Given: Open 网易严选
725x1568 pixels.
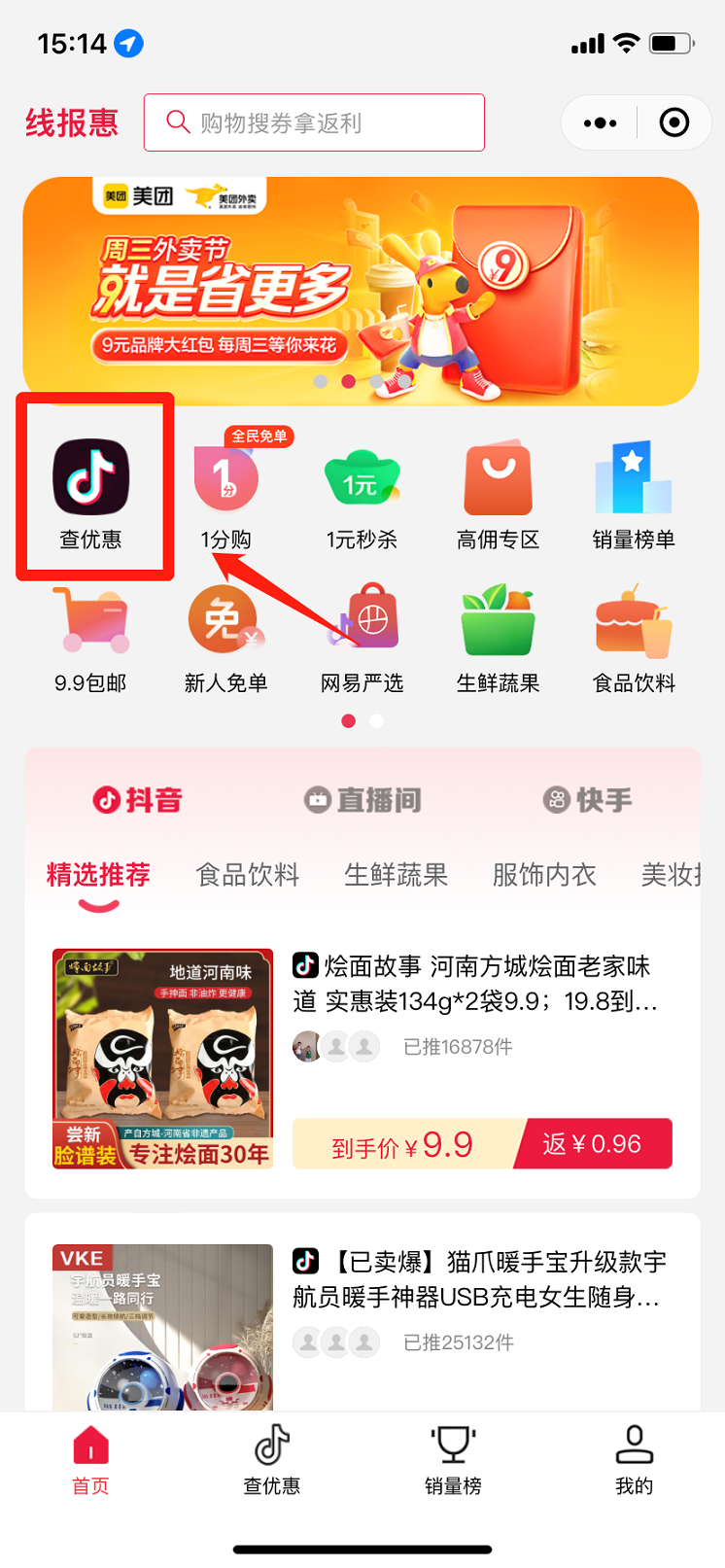Looking at the screenshot, I should coord(362,639).
